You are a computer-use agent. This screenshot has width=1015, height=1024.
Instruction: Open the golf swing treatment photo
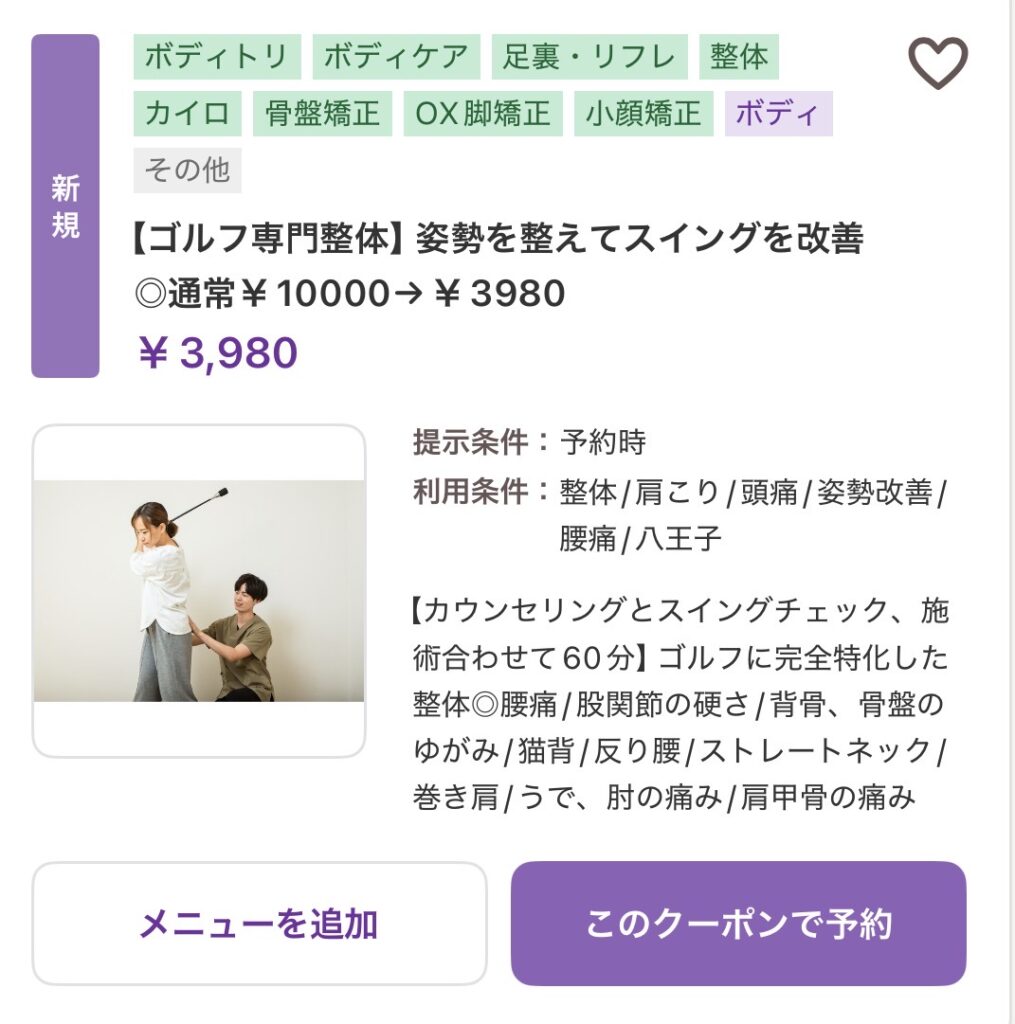click(x=199, y=591)
